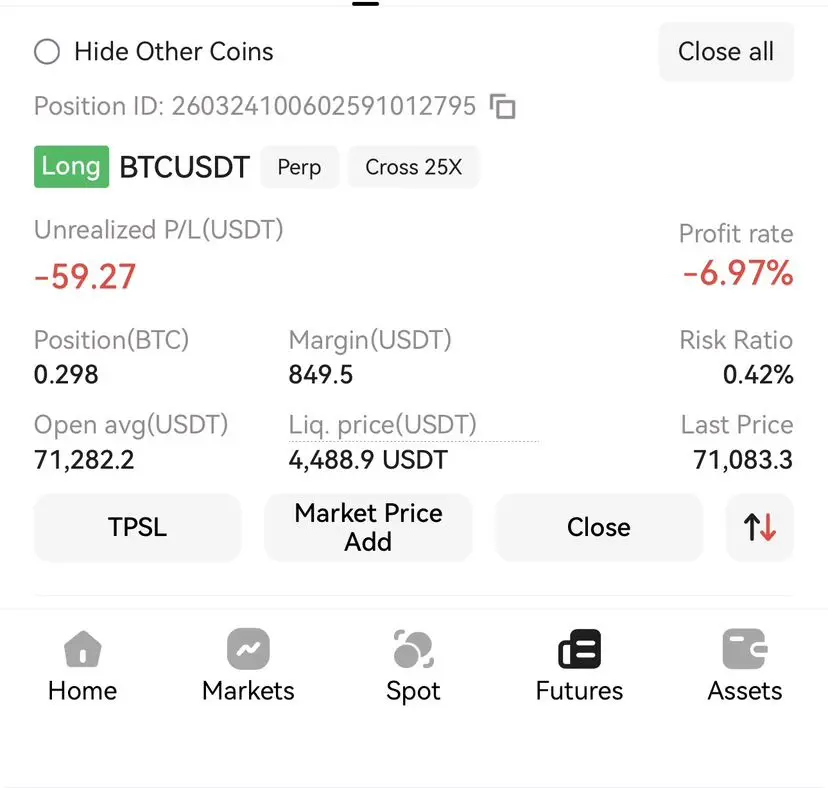This screenshot has height=788, width=828.
Task: Copy the position ID
Action: click(503, 106)
